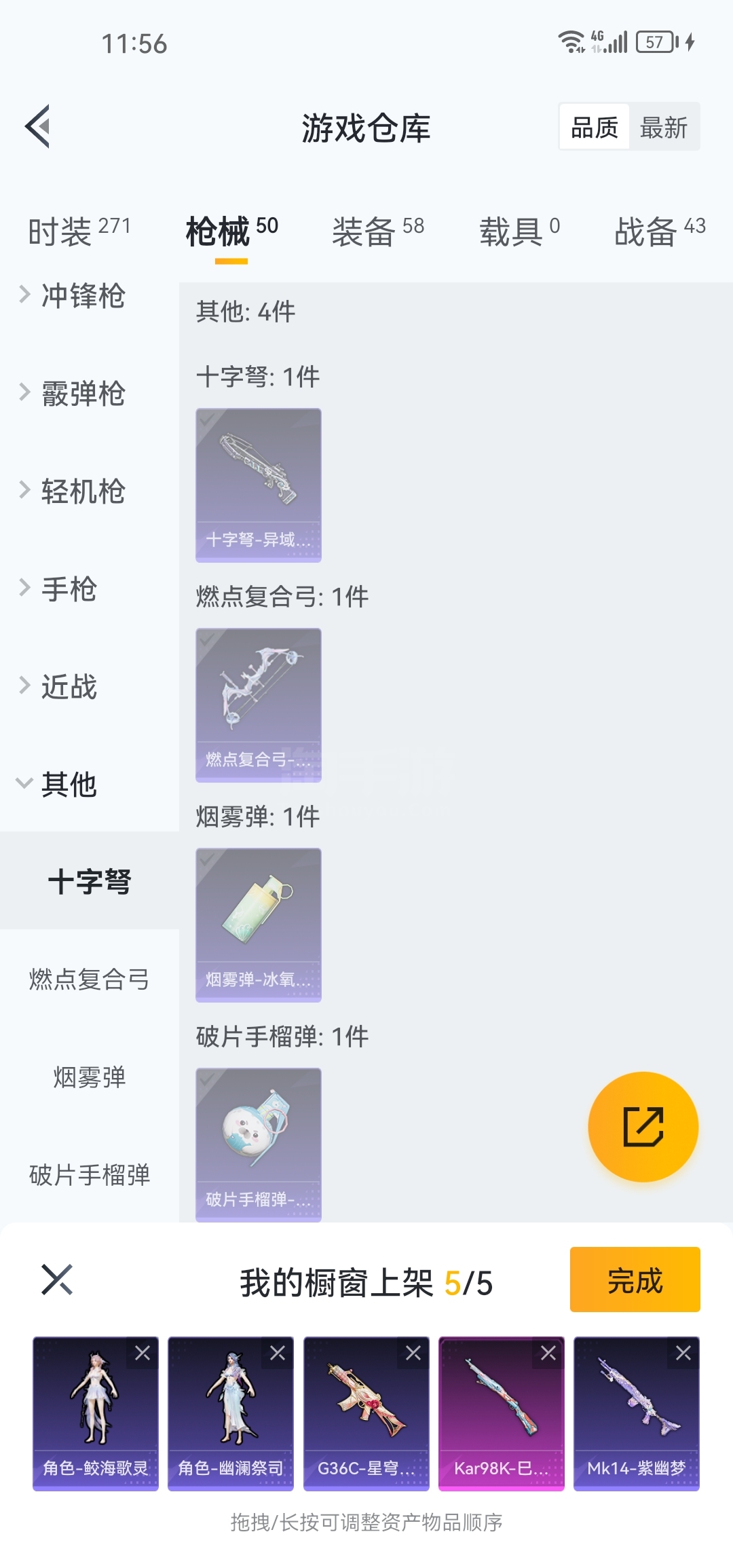Select the 十字弩-异域 item card
This screenshot has width=733, height=1568.
tap(259, 485)
